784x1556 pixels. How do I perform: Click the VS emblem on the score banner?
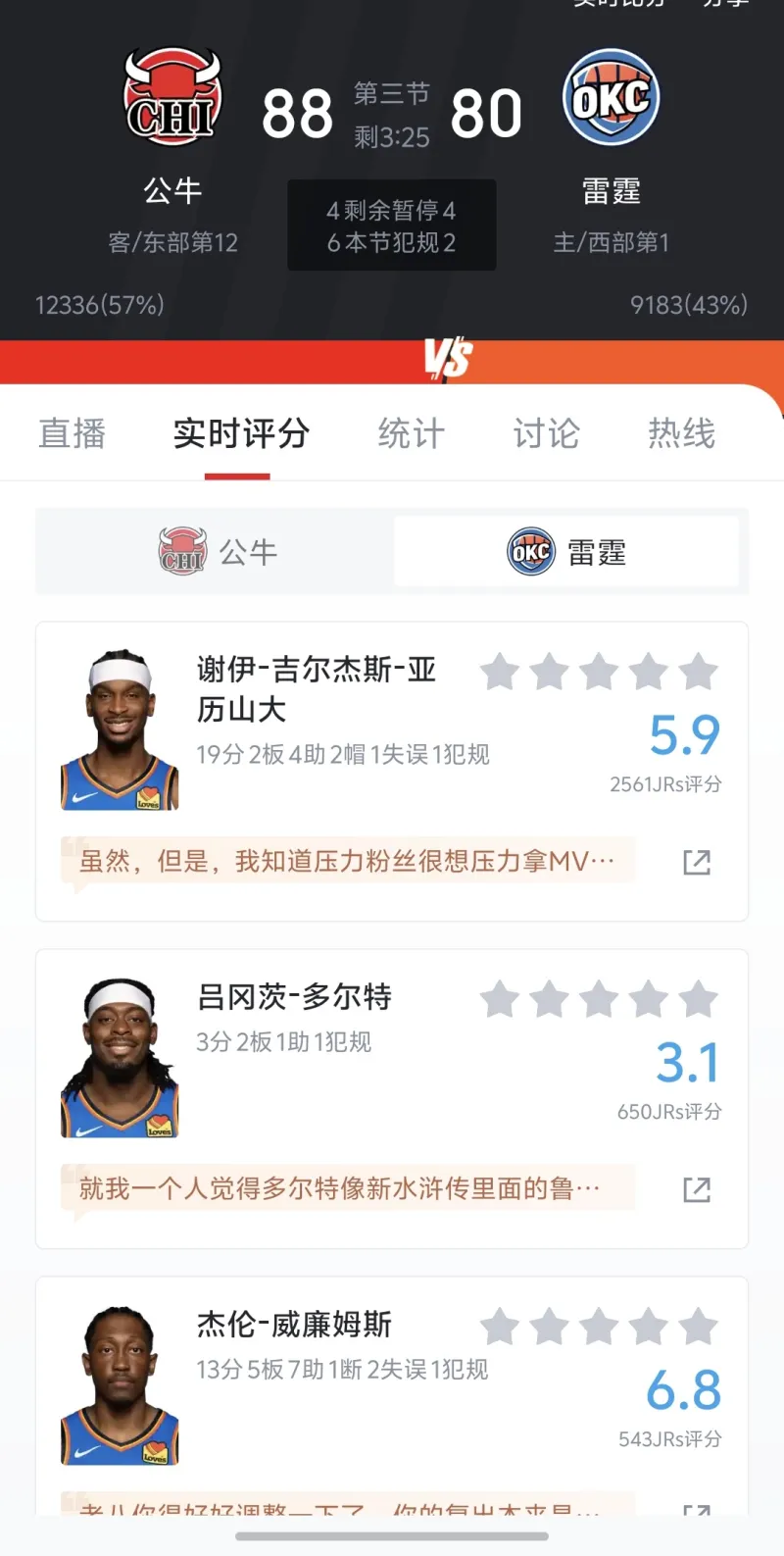pyautogui.click(x=446, y=356)
